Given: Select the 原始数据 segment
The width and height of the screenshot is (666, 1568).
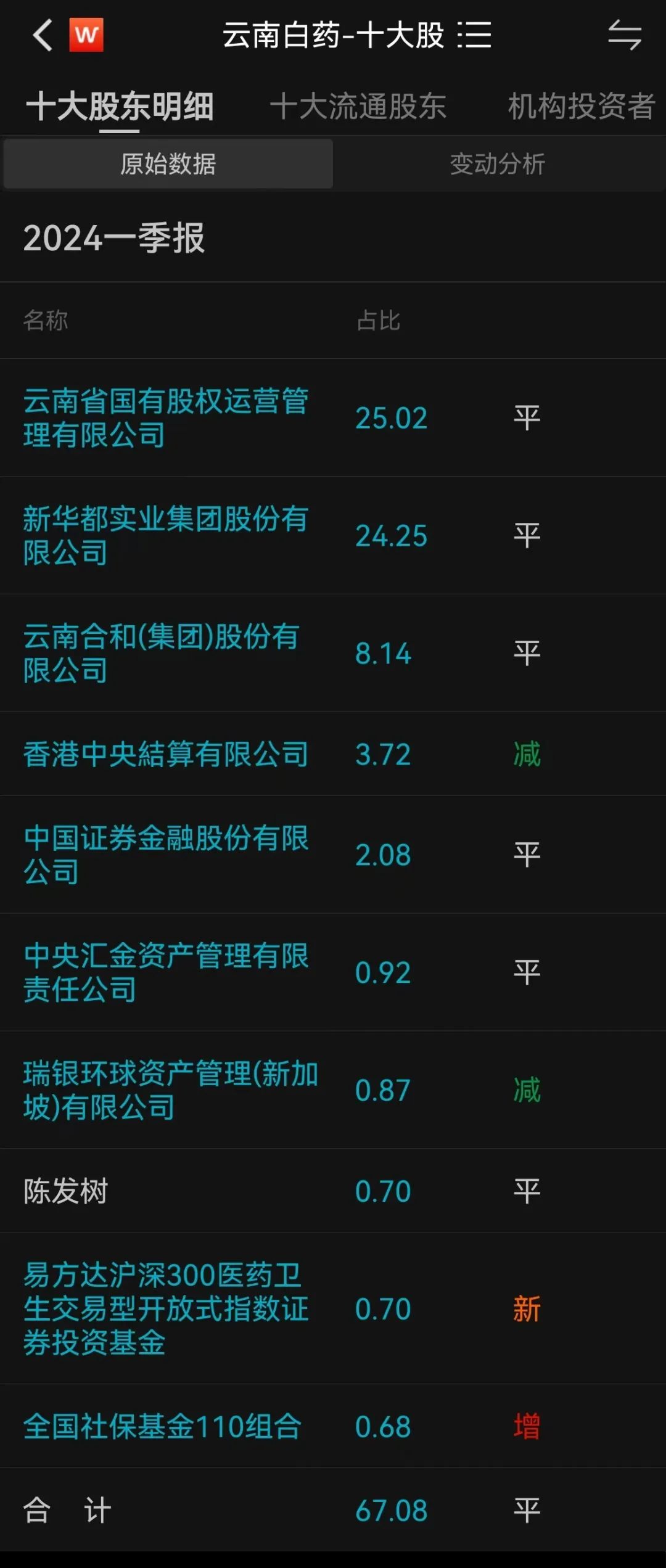Looking at the screenshot, I should click(168, 164).
